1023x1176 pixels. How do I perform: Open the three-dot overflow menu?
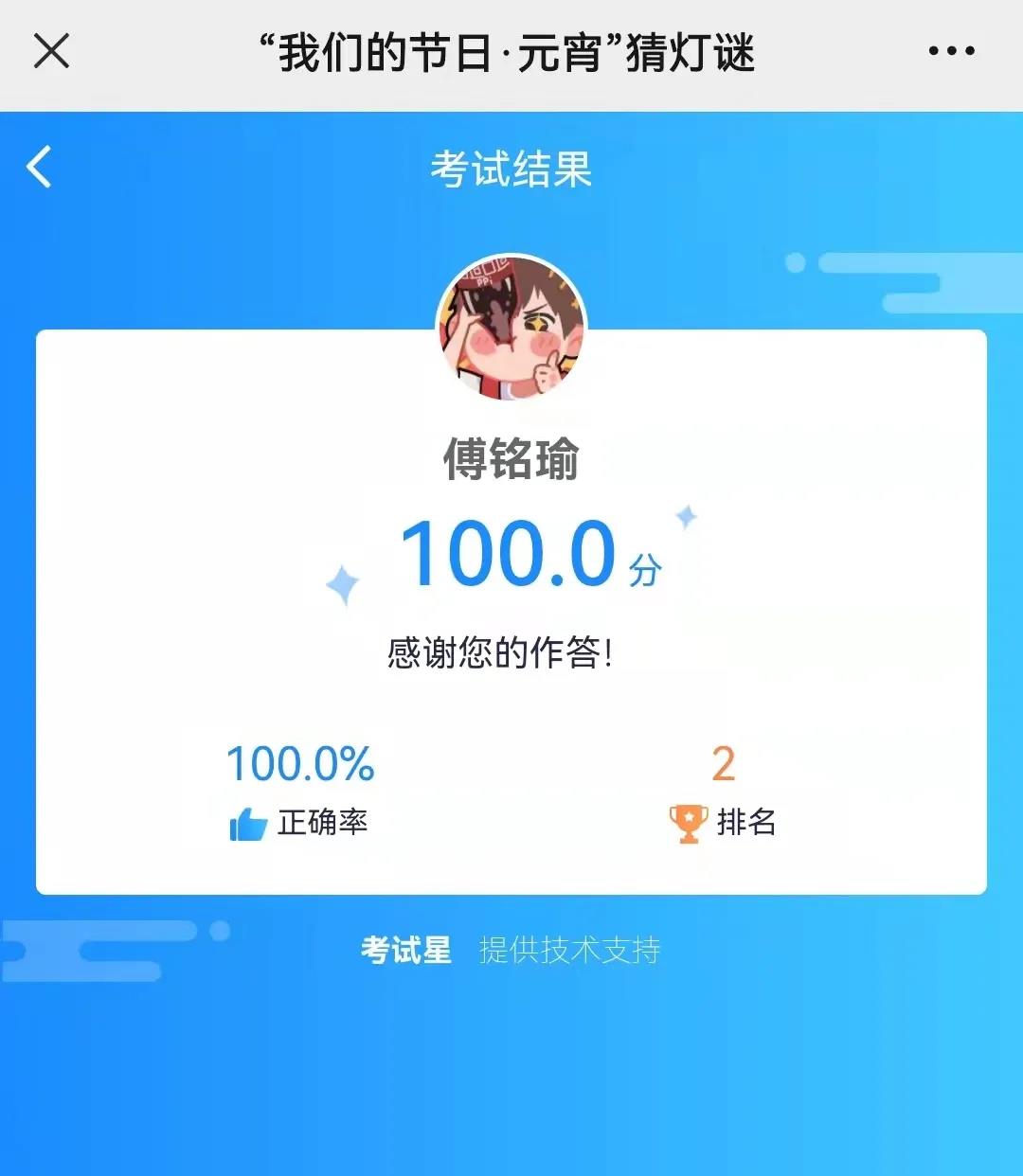pyautogui.click(x=951, y=51)
